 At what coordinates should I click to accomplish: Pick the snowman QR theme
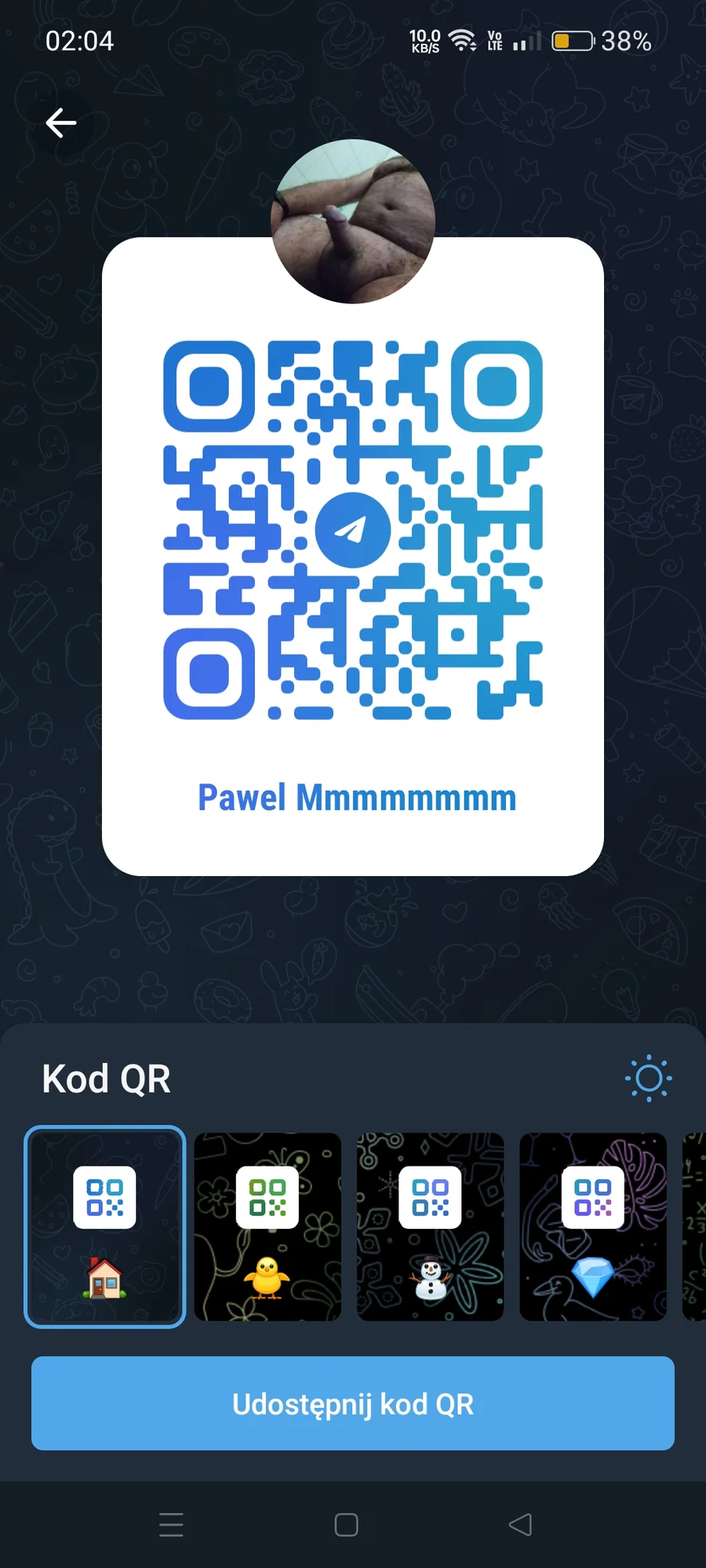click(430, 1226)
